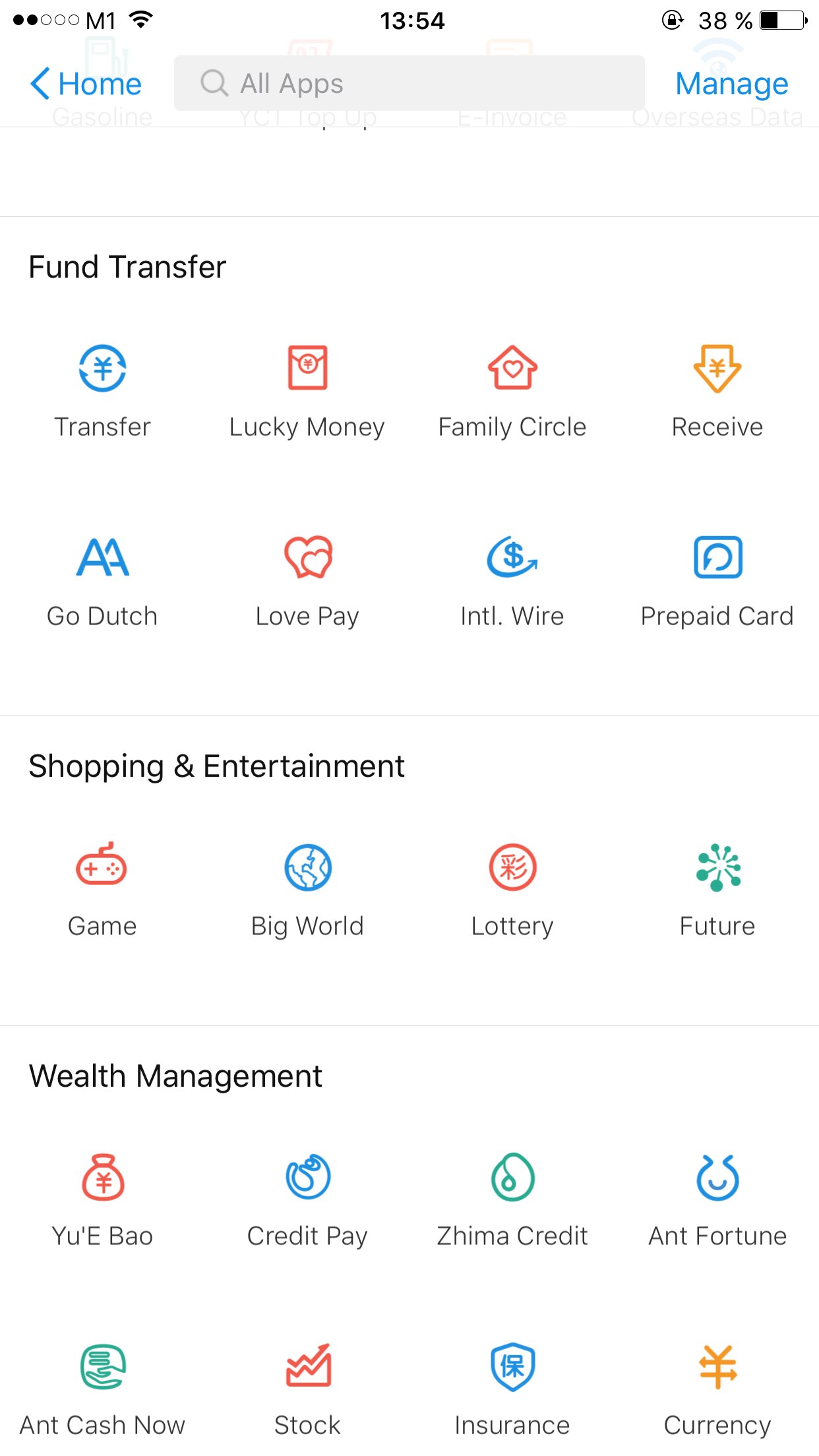Tap the All Apps search field
819x1456 pixels.
pos(409,84)
